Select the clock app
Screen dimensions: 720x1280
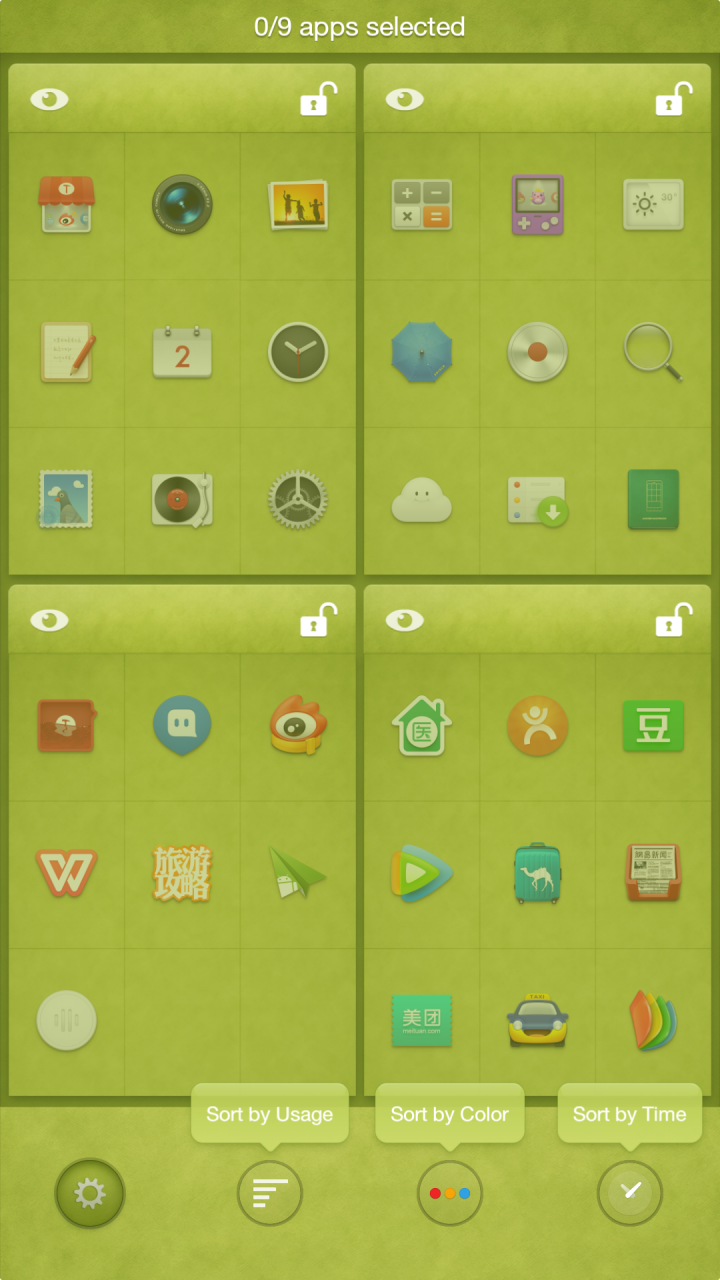tap(298, 352)
